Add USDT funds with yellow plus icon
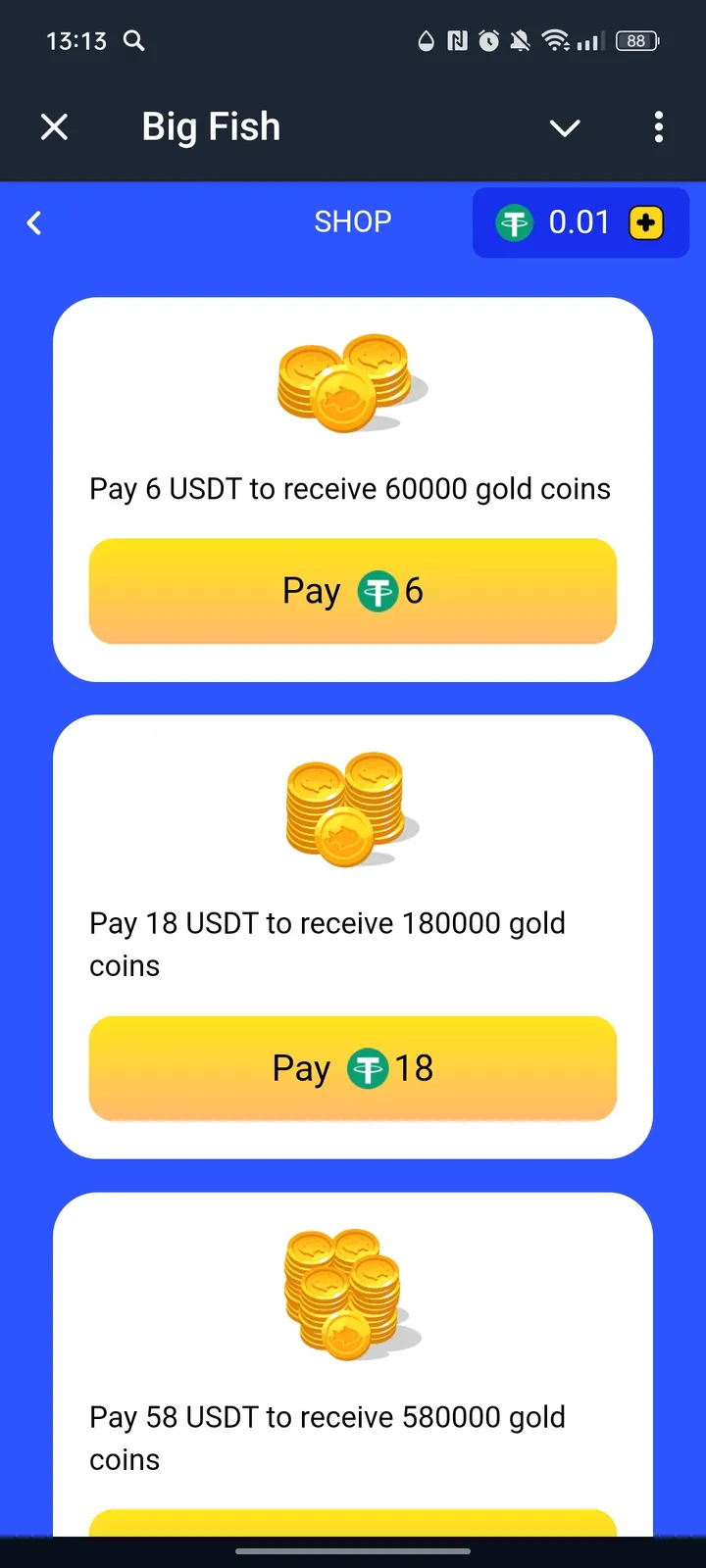The width and height of the screenshot is (706, 1568). (645, 222)
